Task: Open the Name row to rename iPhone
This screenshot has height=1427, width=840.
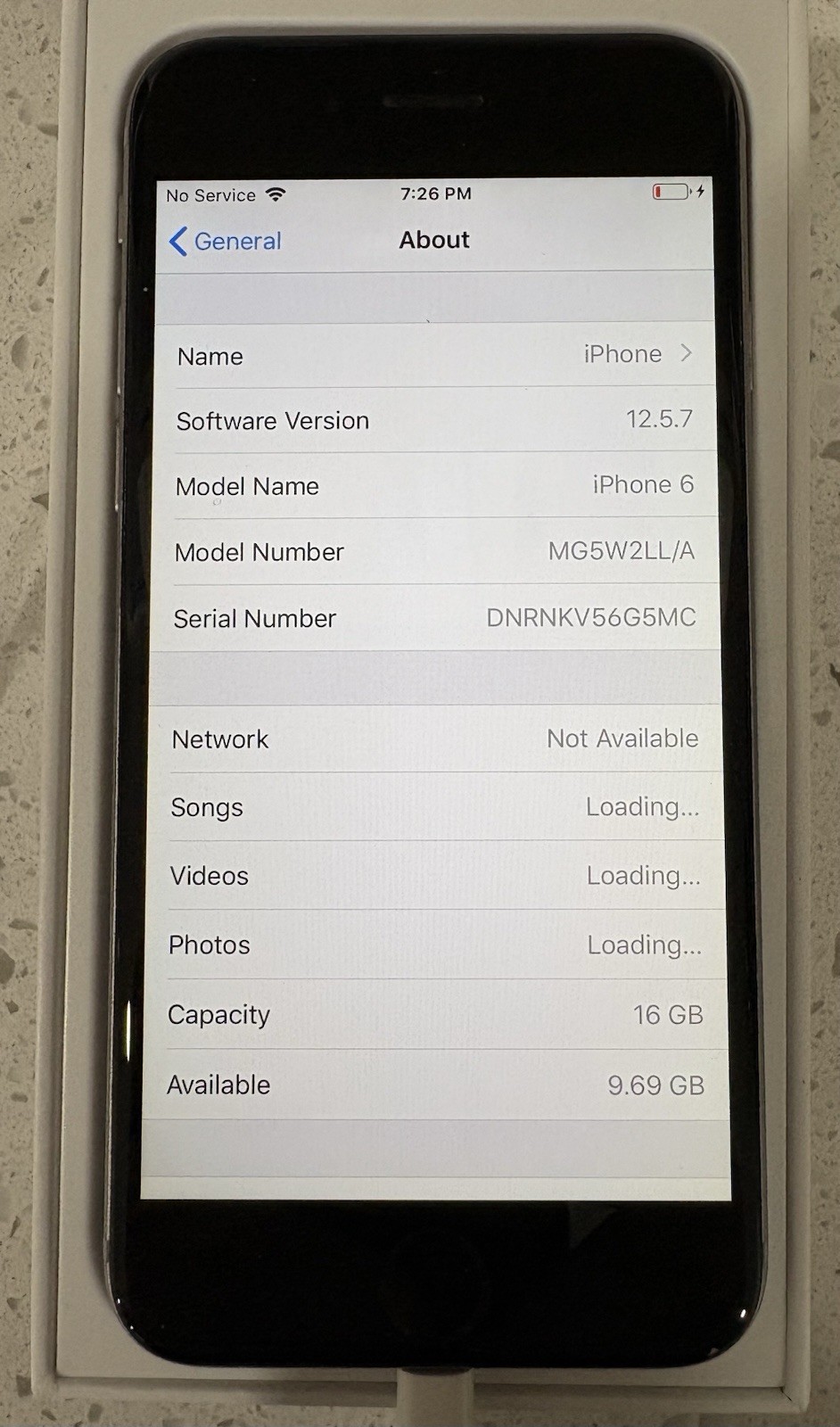Action: tap(434, 355)
